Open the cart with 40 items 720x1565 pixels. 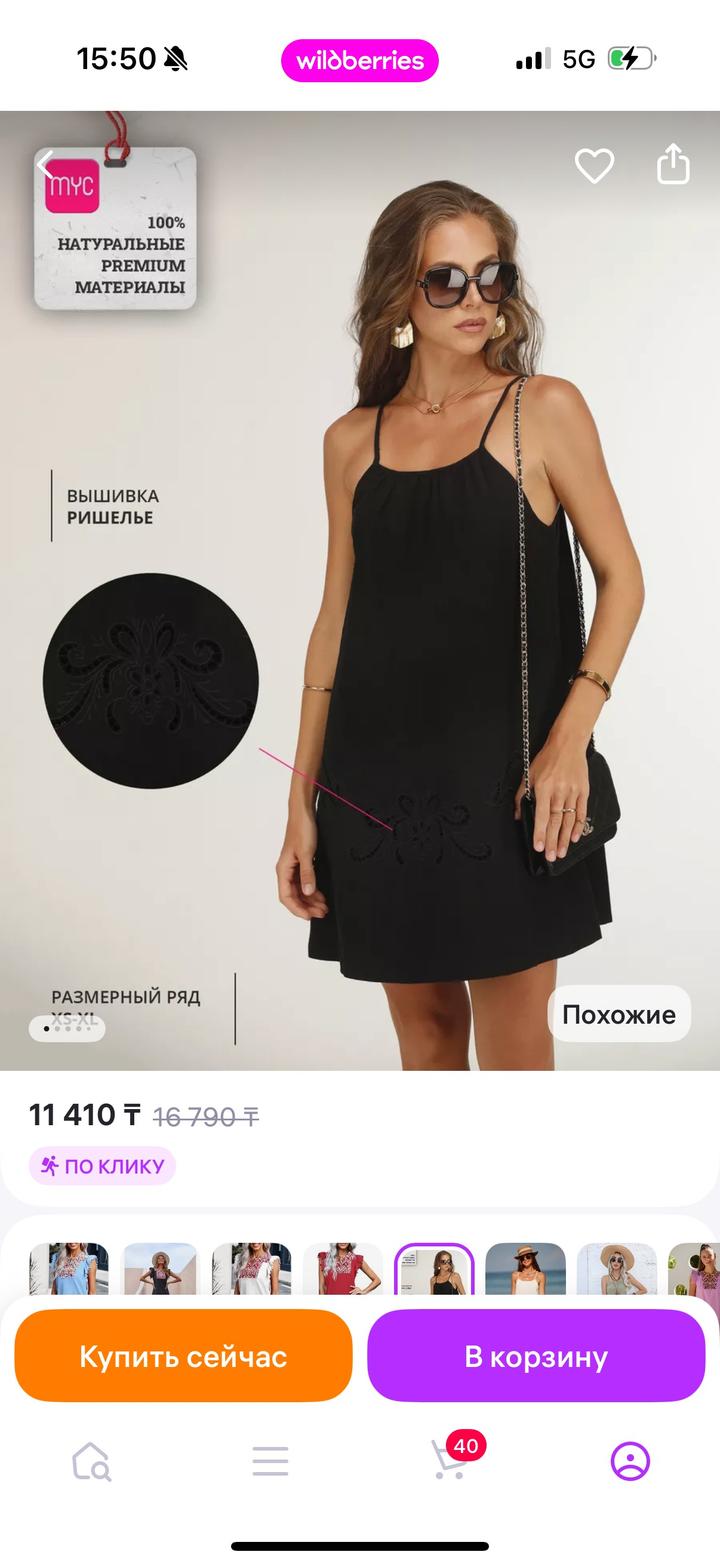450,1461
